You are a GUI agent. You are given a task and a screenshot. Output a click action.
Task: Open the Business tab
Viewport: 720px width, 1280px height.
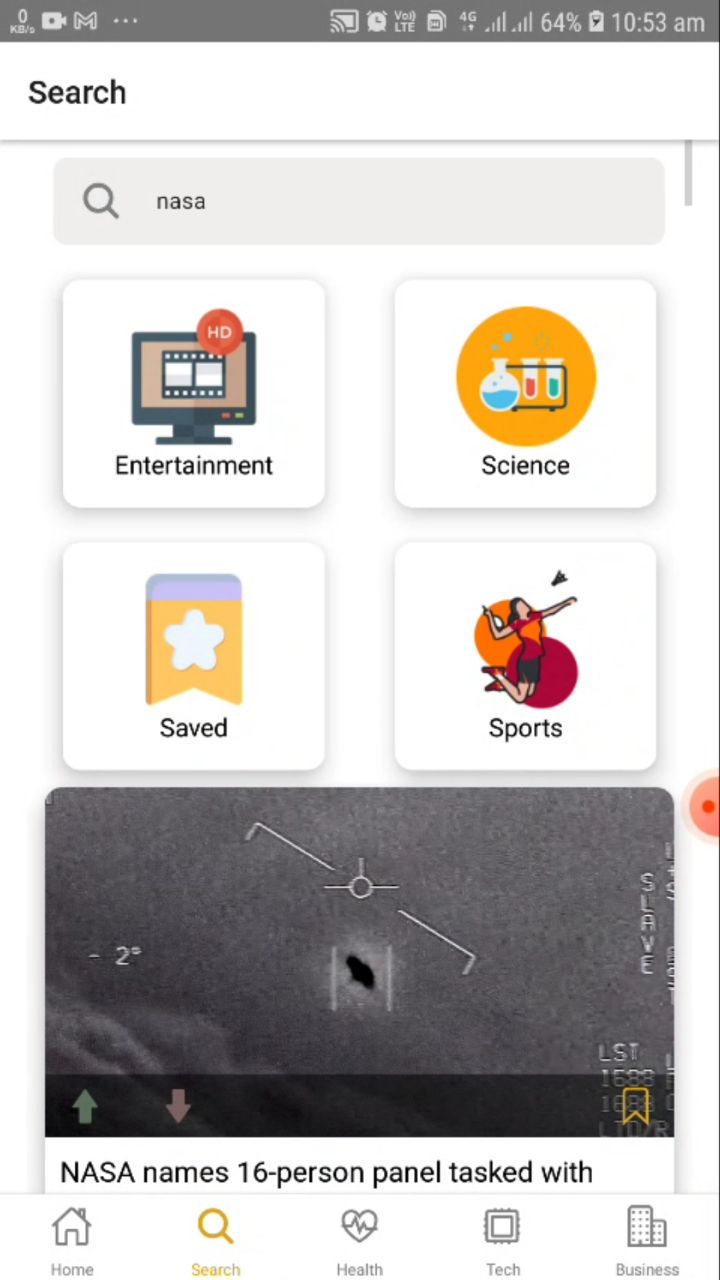click(x=647, y=1241)
